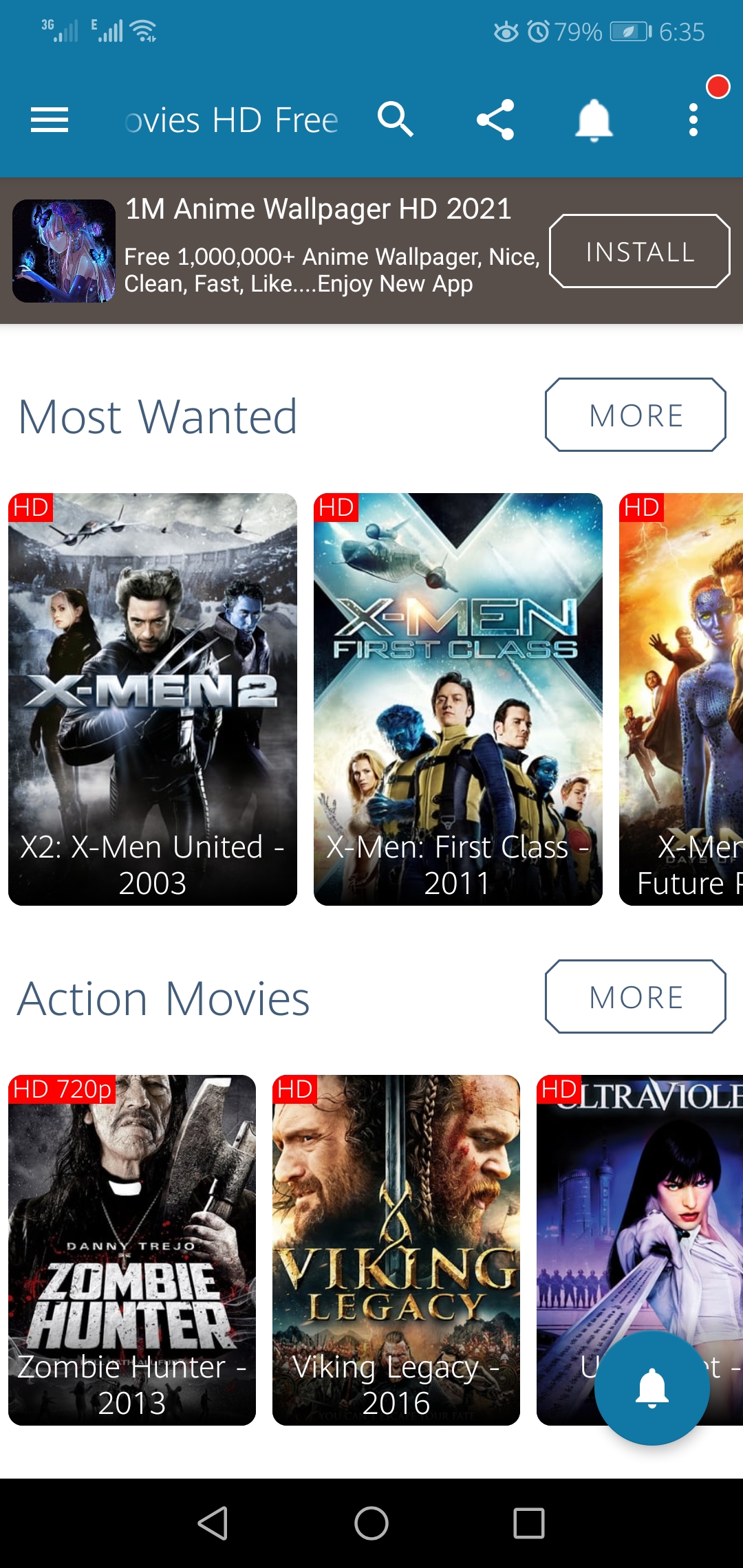
Task: Show more Most Wanted movies
Action: pyautogui.click(x=636, y=415)
